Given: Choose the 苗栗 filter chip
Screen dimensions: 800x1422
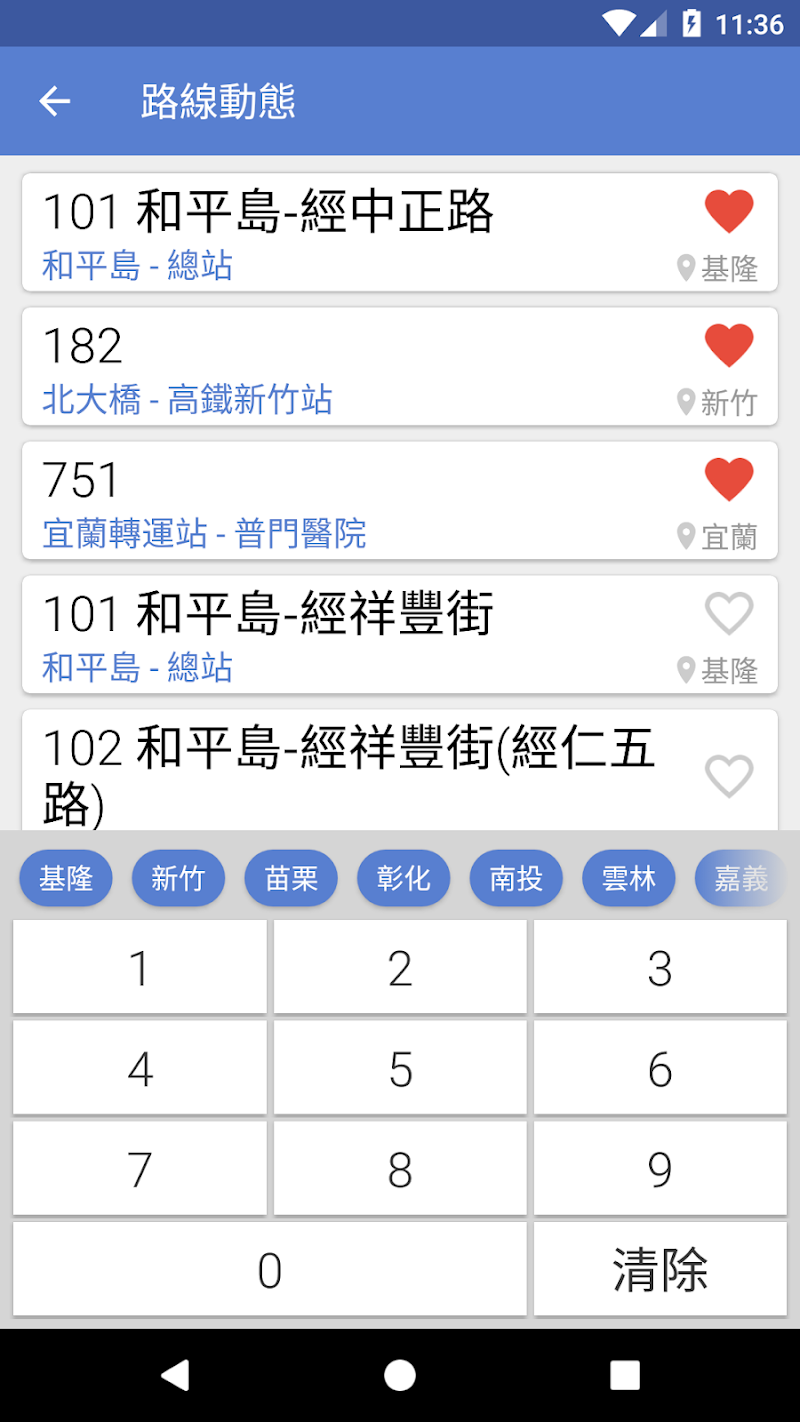Looking at the screenshot, I should coord(291,879).
